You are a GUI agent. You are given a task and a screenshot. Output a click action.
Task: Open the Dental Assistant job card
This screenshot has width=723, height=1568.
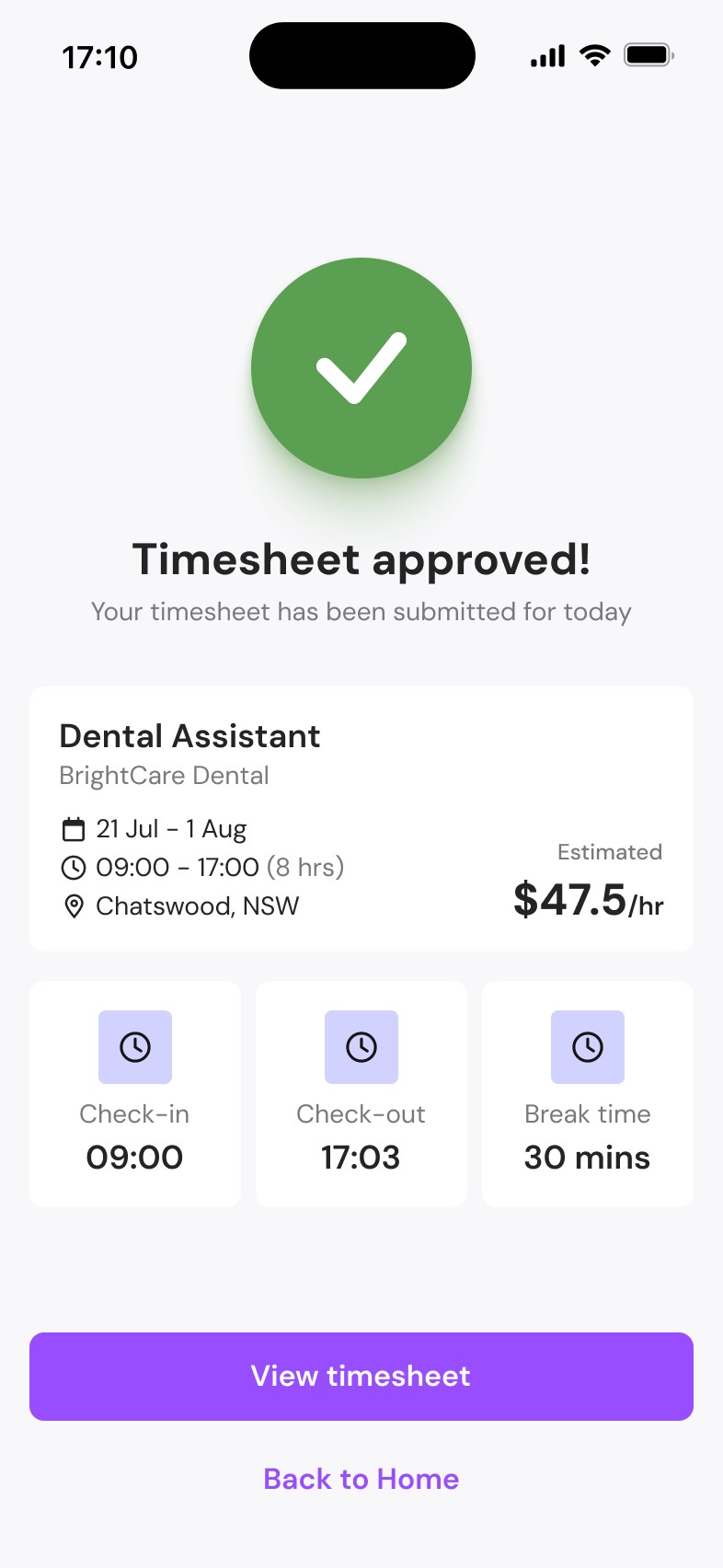click(361, 818)
